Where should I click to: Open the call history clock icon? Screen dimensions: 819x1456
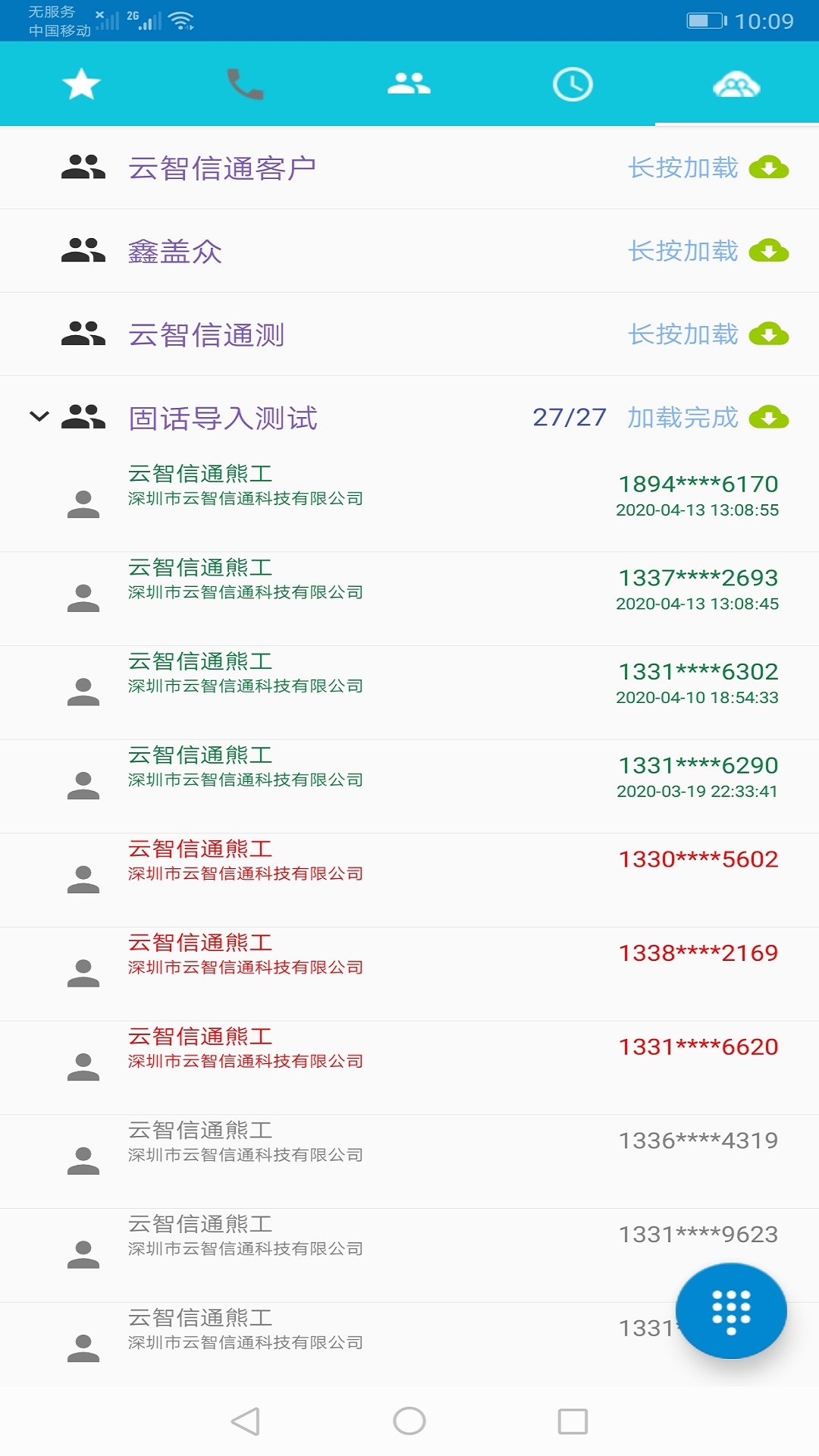tap(573, 84)
